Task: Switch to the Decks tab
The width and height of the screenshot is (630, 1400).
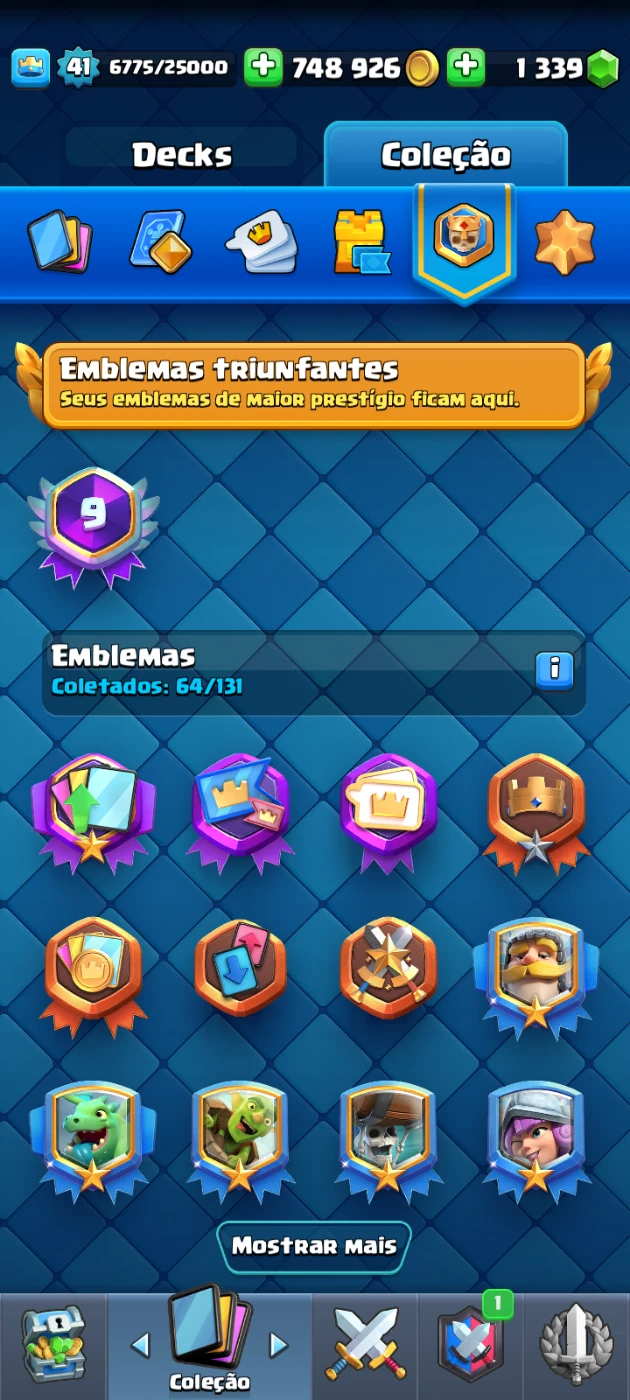Action: (182, 155)
